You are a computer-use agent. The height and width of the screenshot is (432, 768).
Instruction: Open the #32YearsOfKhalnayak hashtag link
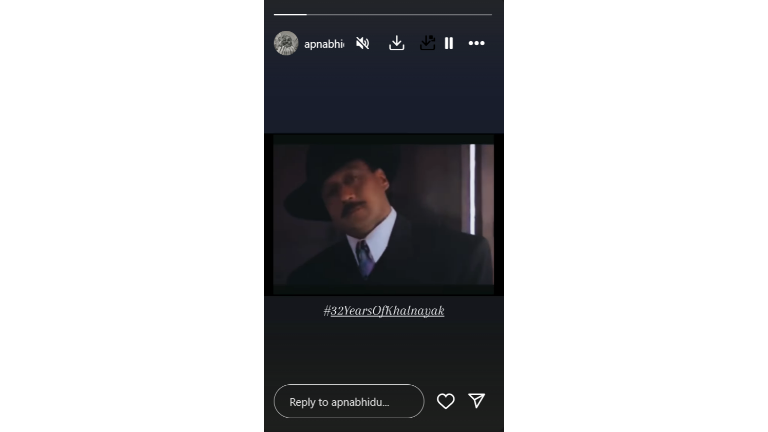pos(384,311)
